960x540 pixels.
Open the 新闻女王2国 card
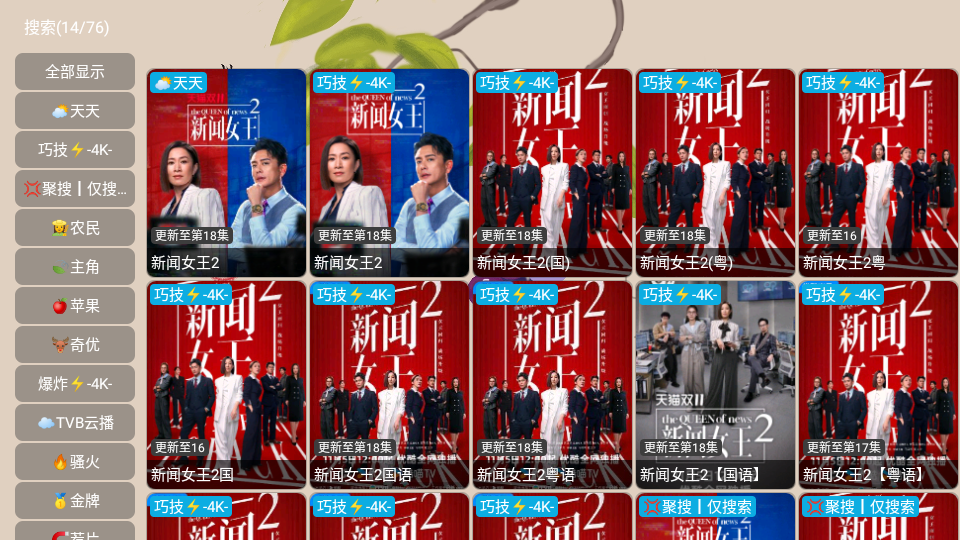point(226,384)
